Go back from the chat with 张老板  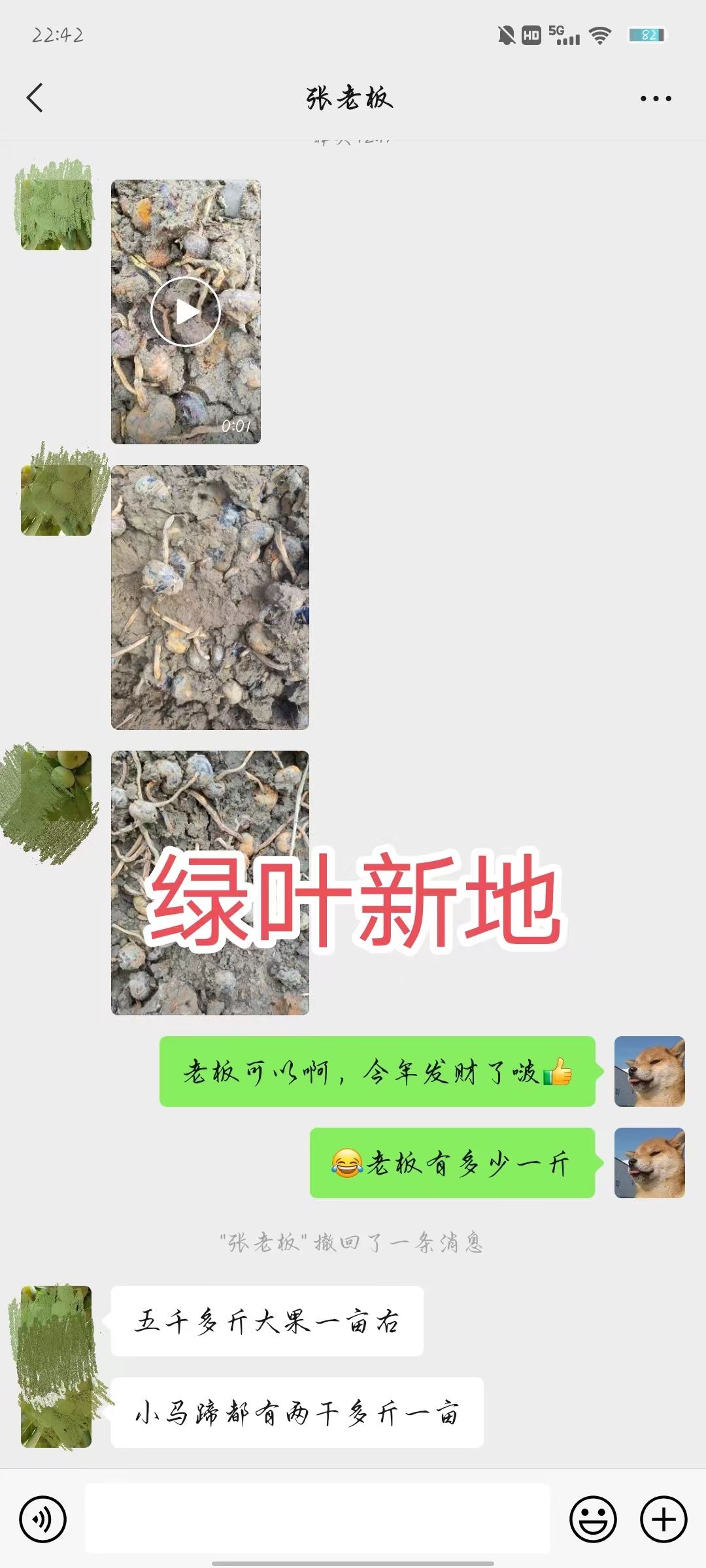coord(35,98)
